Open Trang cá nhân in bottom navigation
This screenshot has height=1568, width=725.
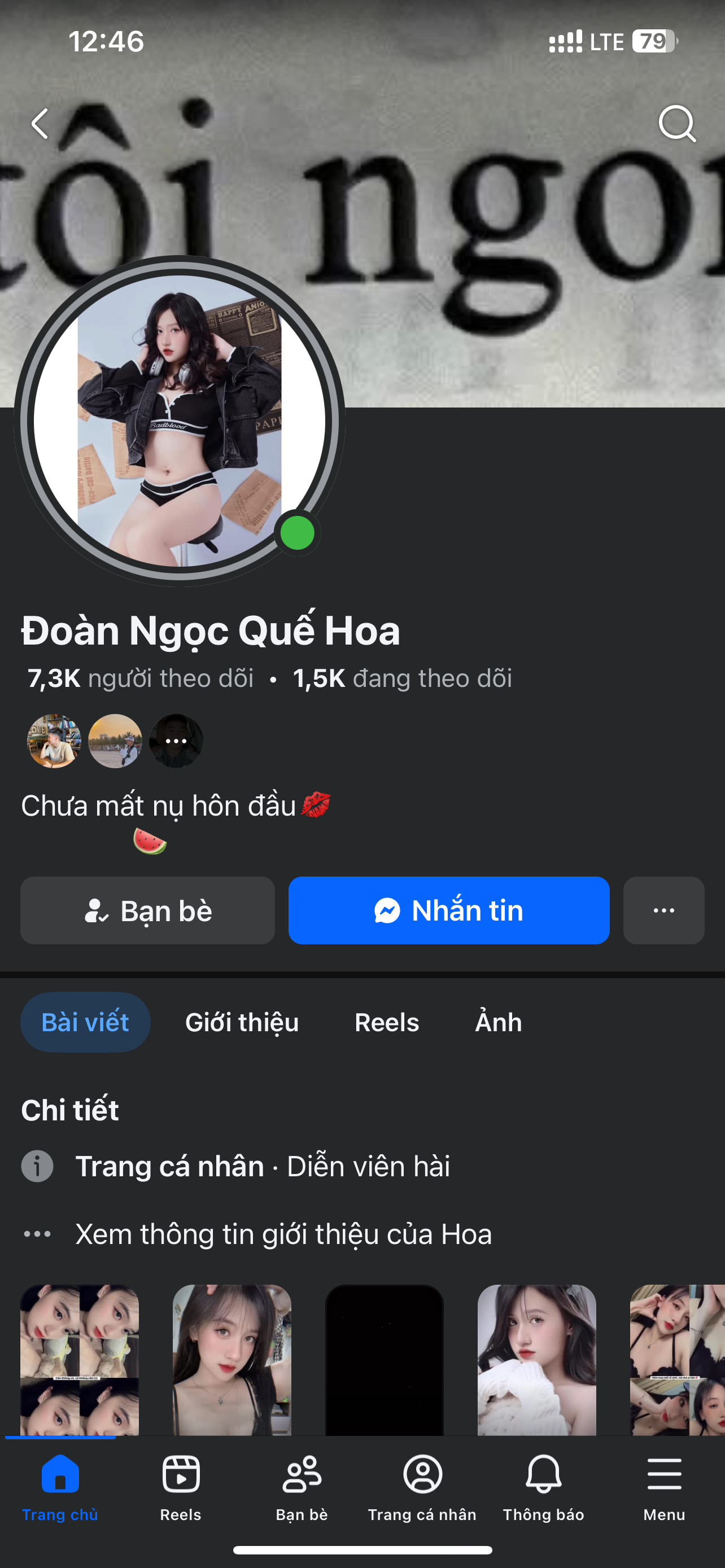pos(422,1486)
